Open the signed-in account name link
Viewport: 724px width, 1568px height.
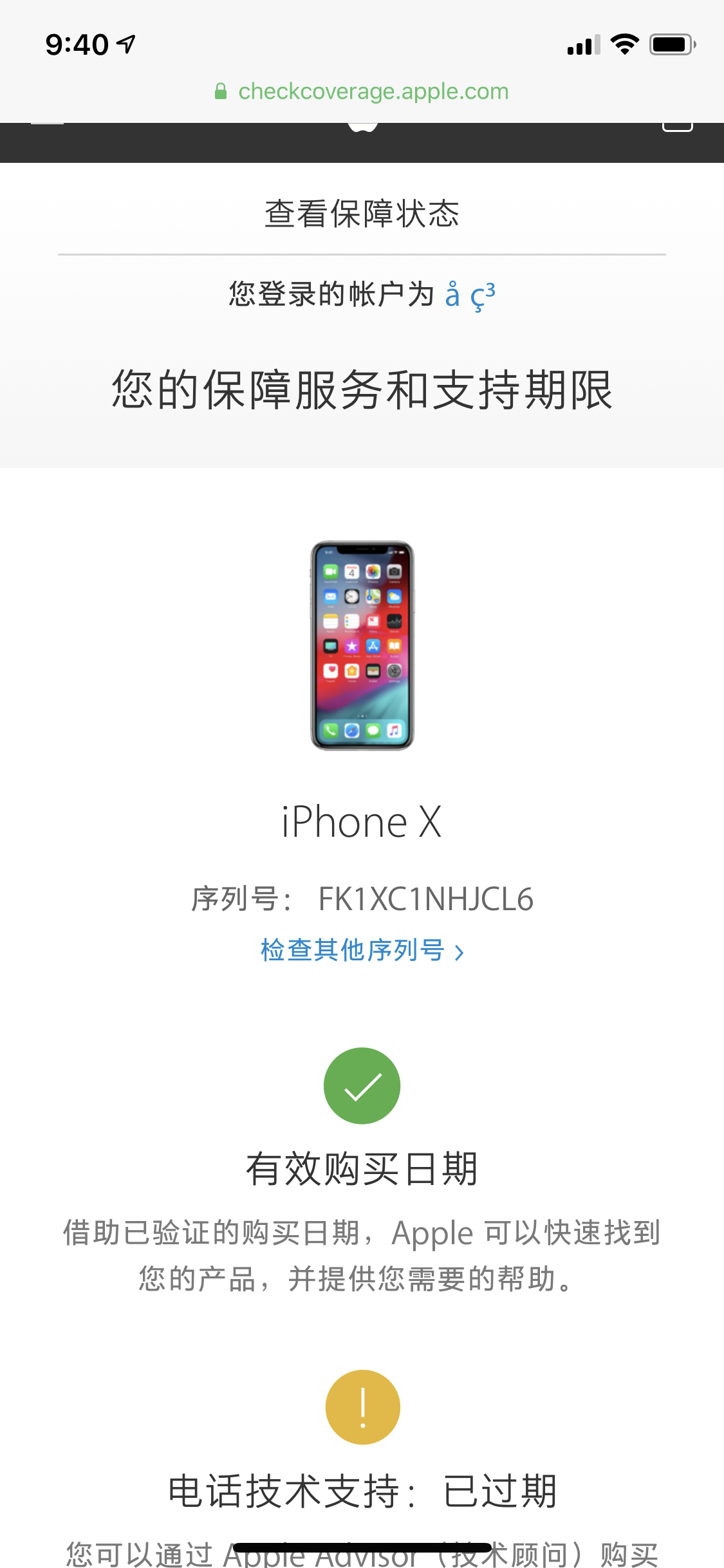[x=470, y=295]
